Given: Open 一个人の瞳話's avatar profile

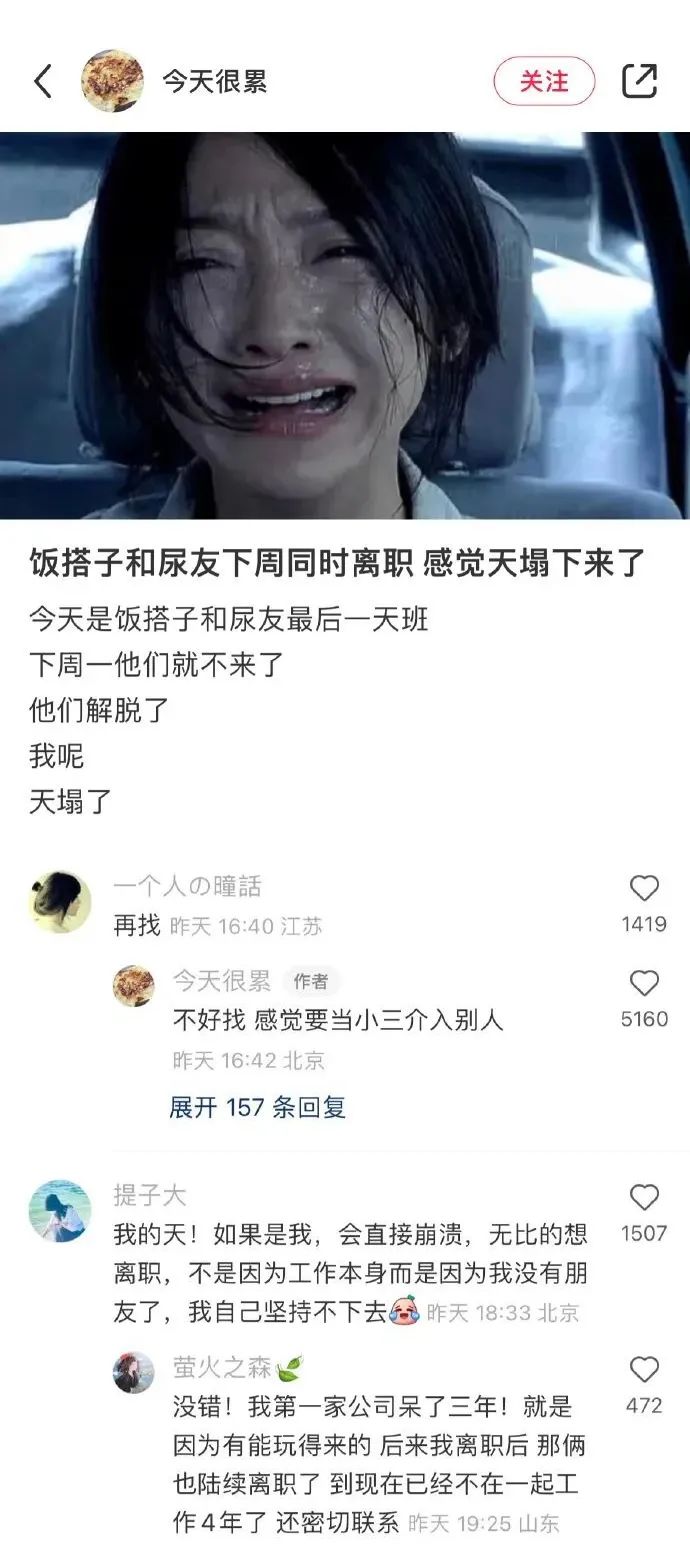Looking at the screenshot, I should pyautogui.click(x=60, y=901).
